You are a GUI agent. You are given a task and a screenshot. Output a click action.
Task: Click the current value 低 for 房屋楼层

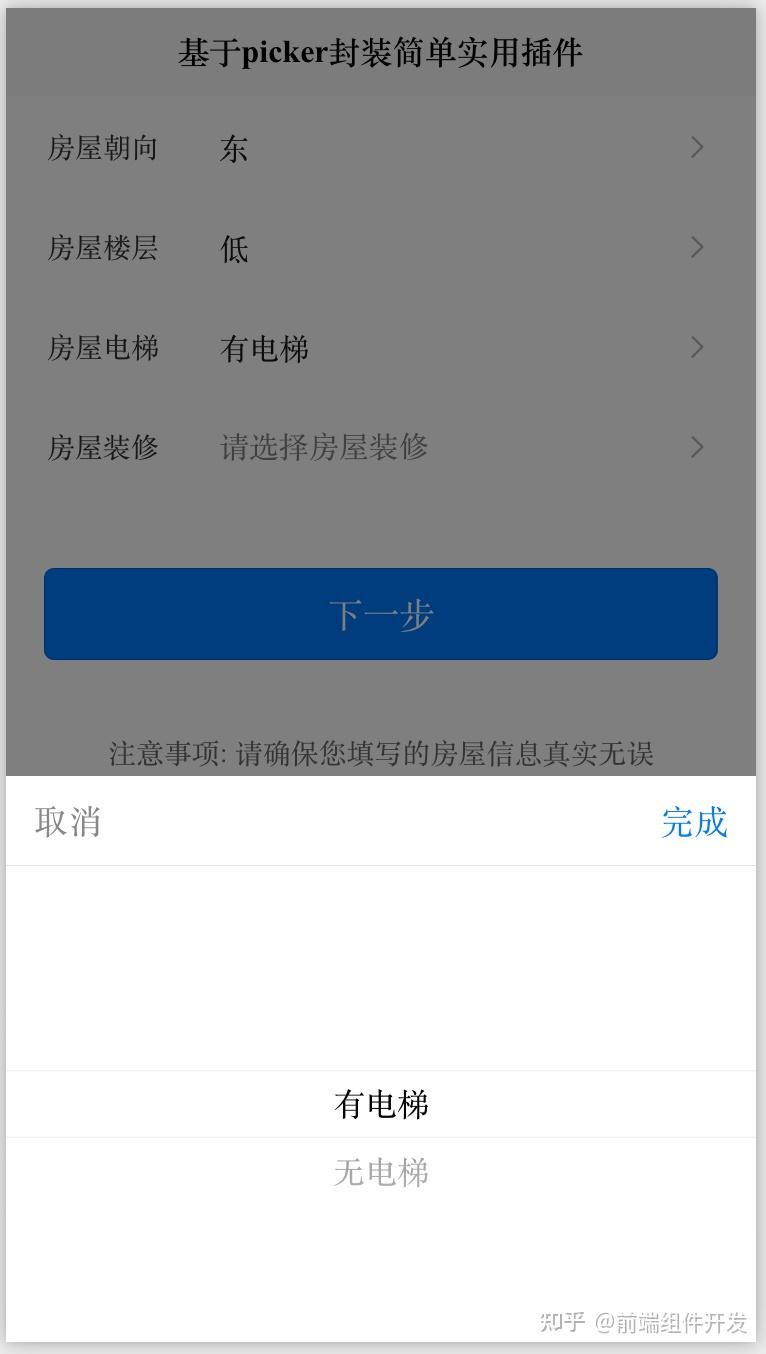[x=232, y=249]
